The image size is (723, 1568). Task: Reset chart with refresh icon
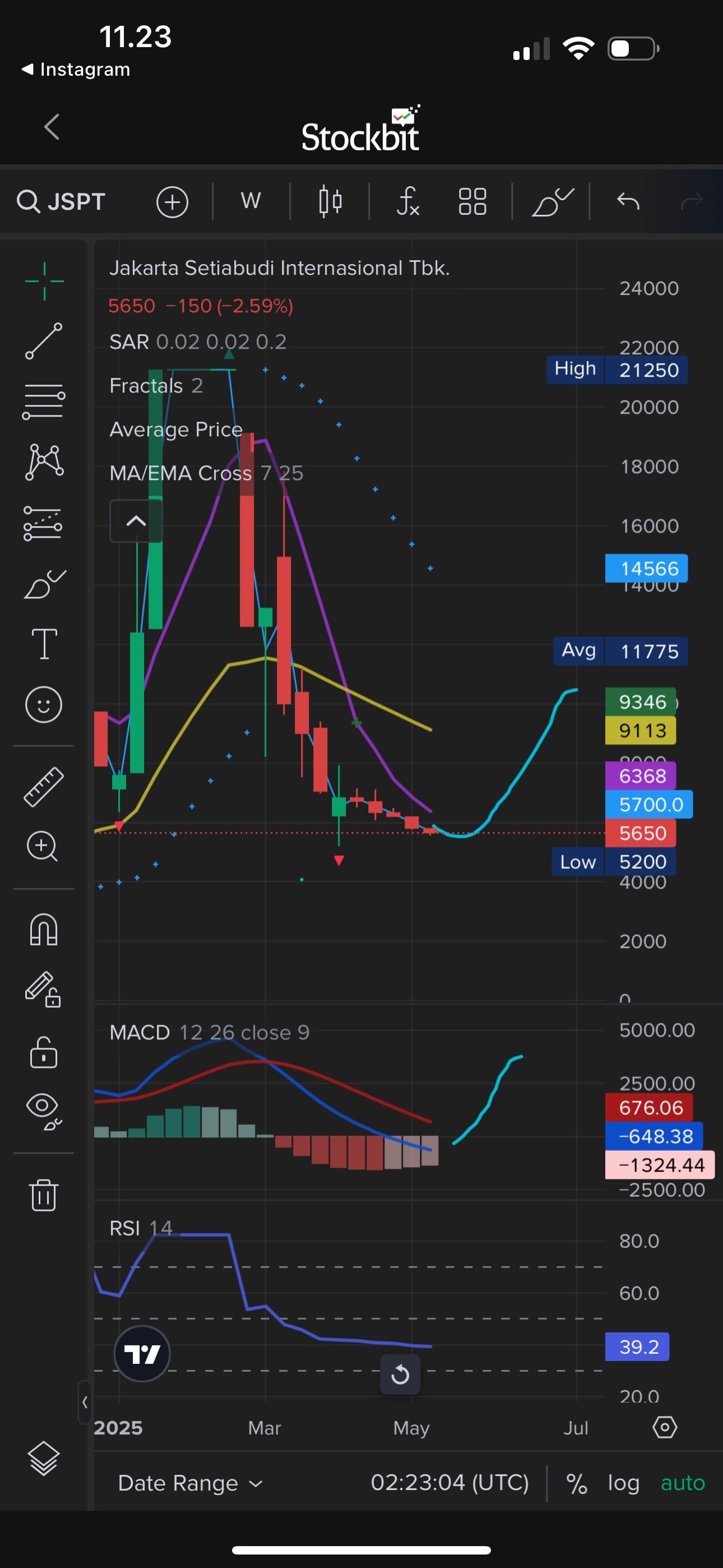click(x=399, y=1375)
